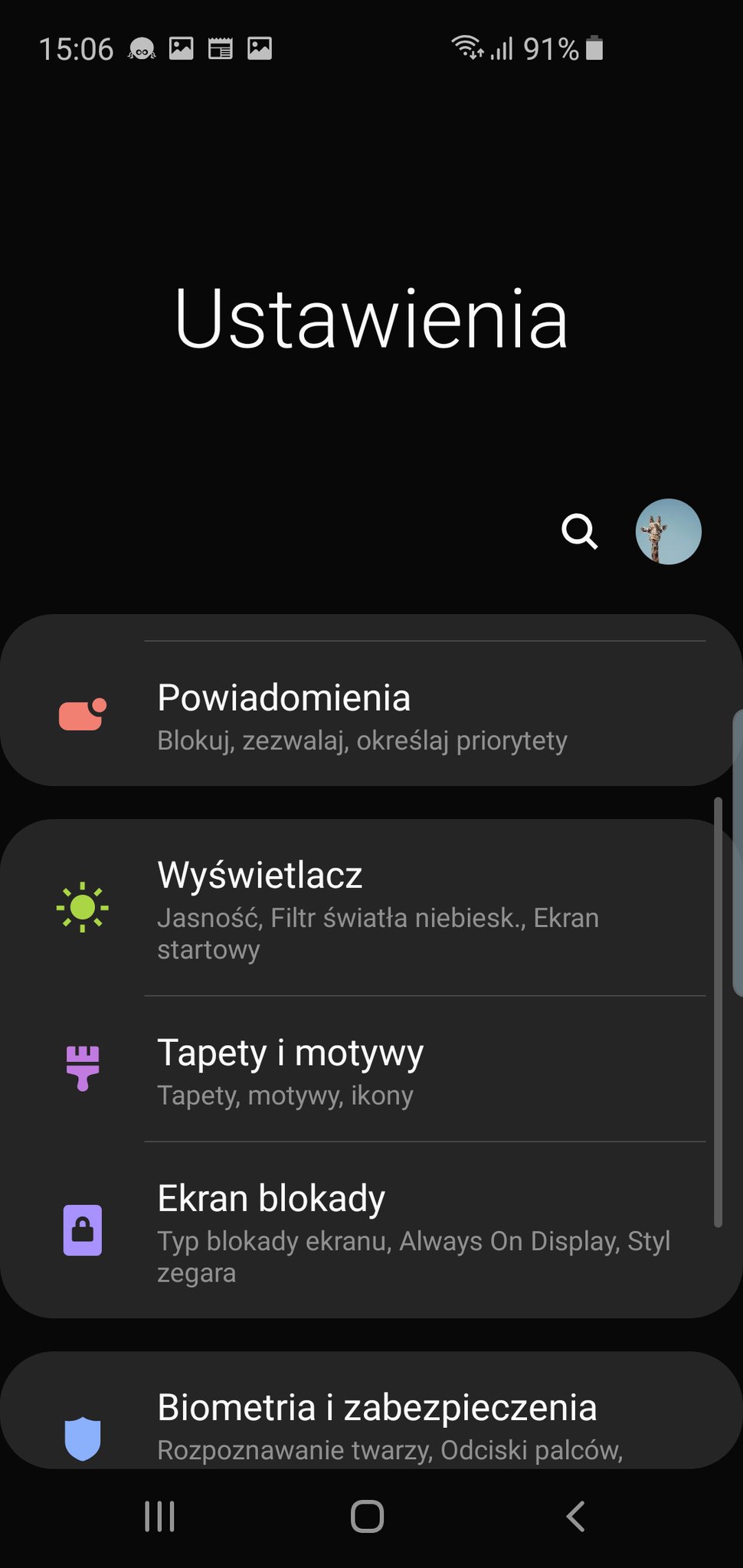Tap the system back button
This screenshot has width=743, height=1568.
click(x=575, y=1516)
